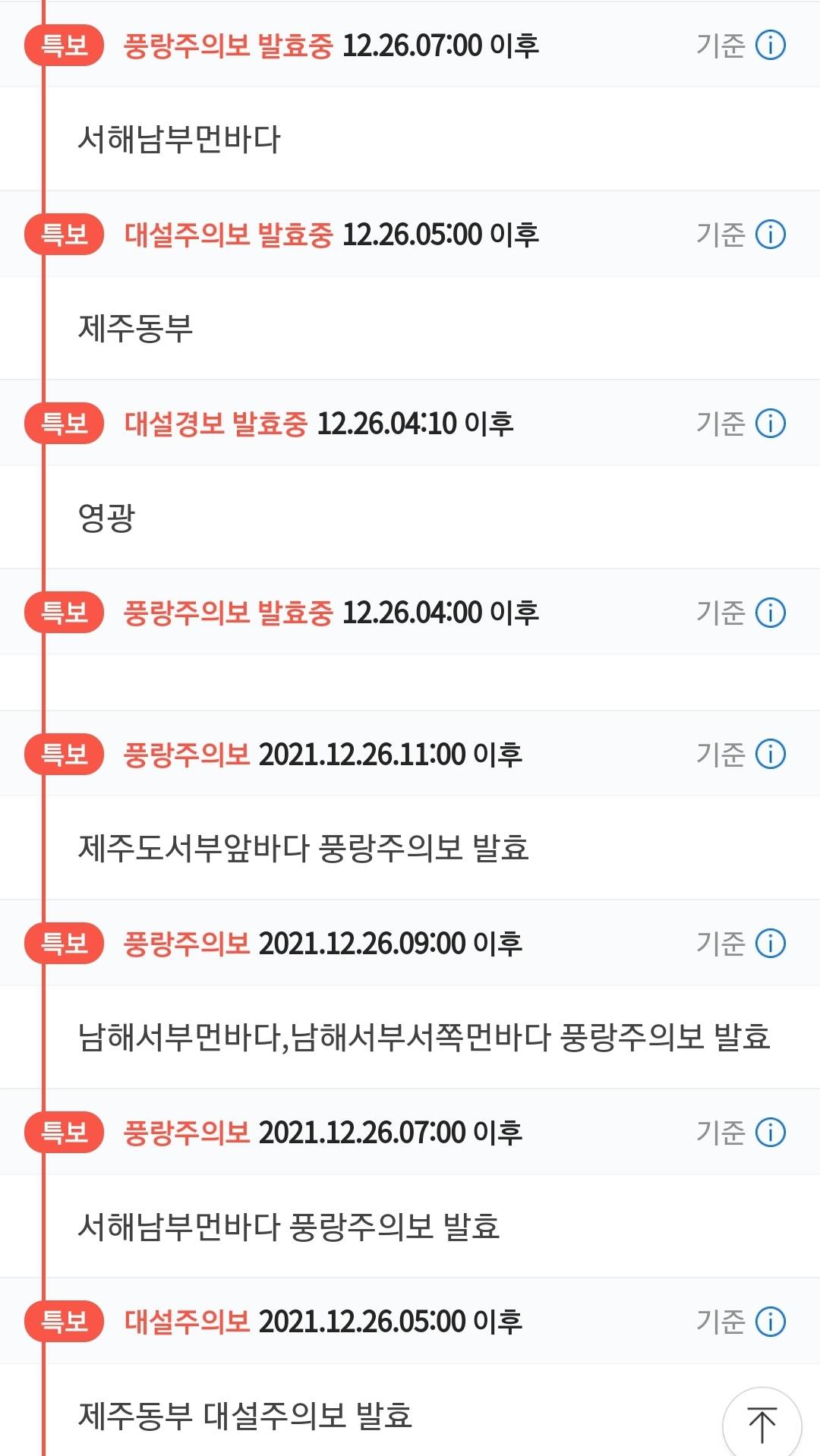
Task: Check 기준 info for 풍랑주의보 2021.12.26.07:00
Action: click(770, 1133)
